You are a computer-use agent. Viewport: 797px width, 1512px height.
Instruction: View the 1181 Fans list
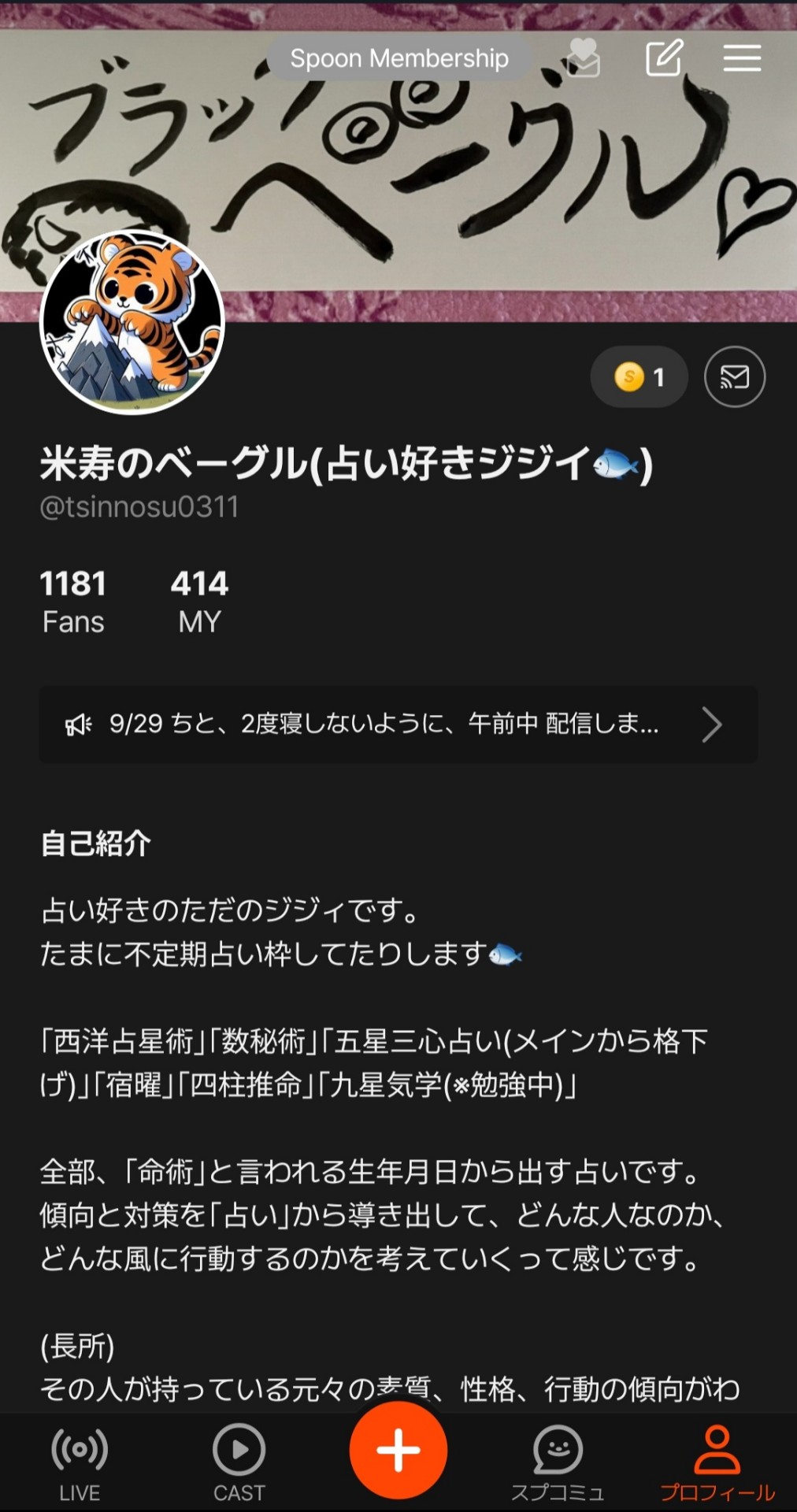(x=73, y=601)
